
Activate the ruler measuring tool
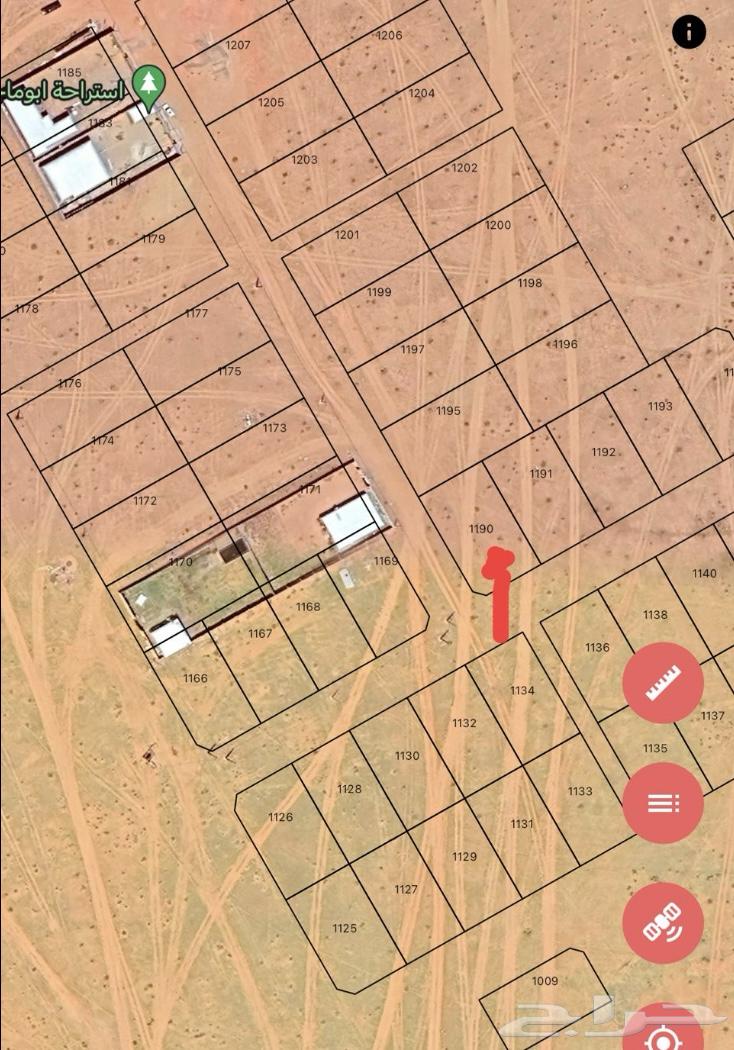coord(662,683)
